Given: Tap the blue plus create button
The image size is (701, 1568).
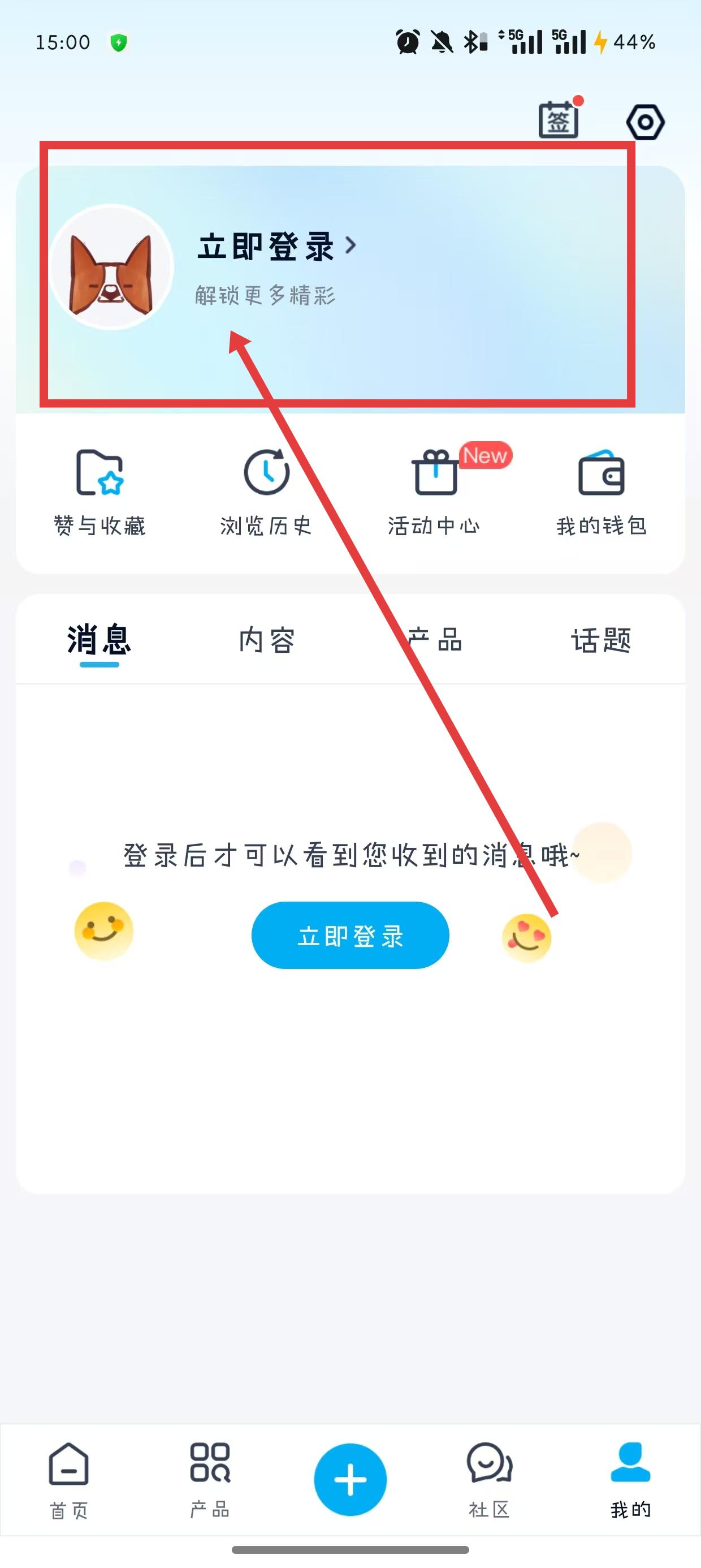Looking at the screenshot, I should [x=350, y=1480].
